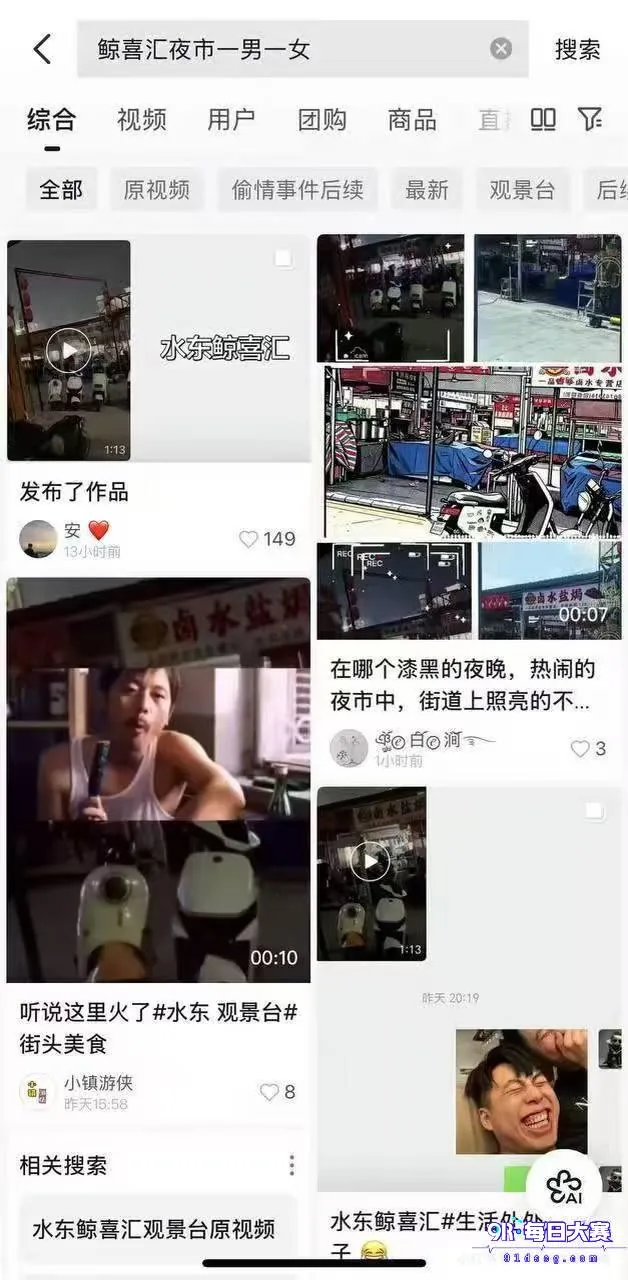
Task: Switch to the 视频 tab
Action: pos(142,120)
